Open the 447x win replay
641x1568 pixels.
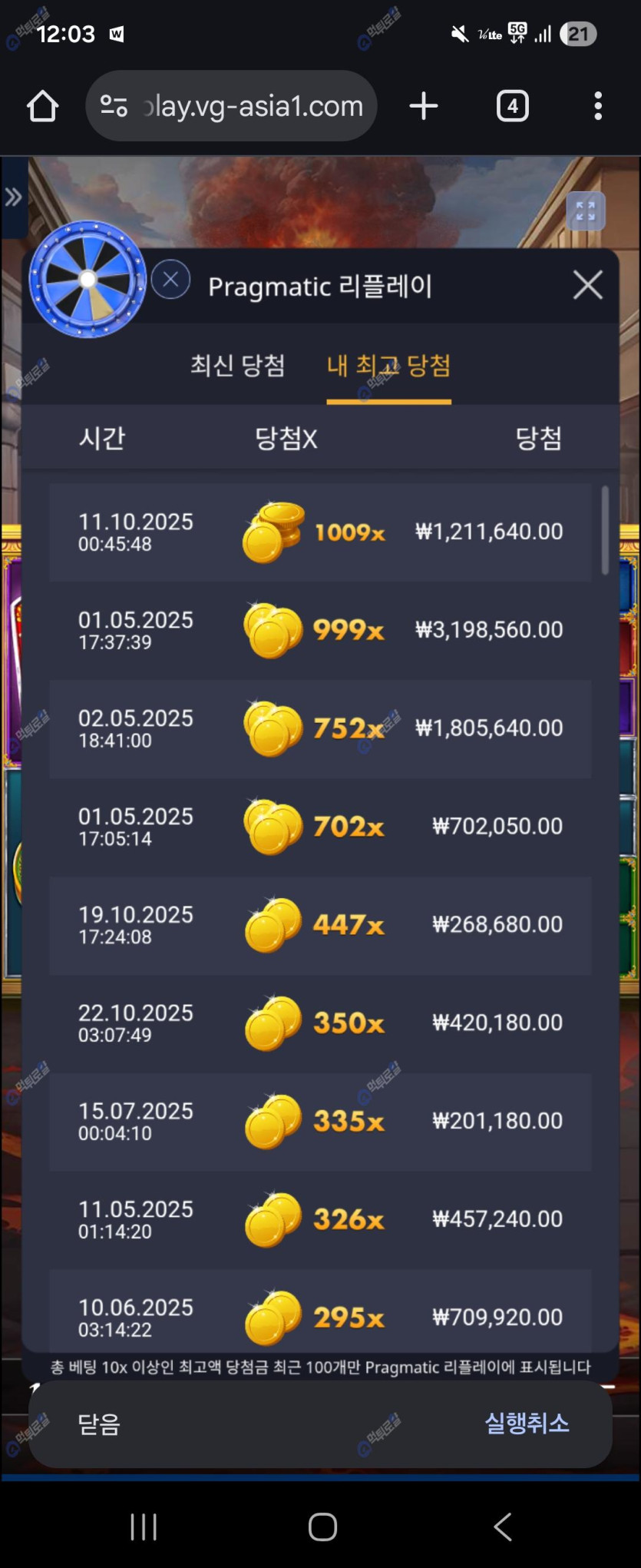coord(320,926)
